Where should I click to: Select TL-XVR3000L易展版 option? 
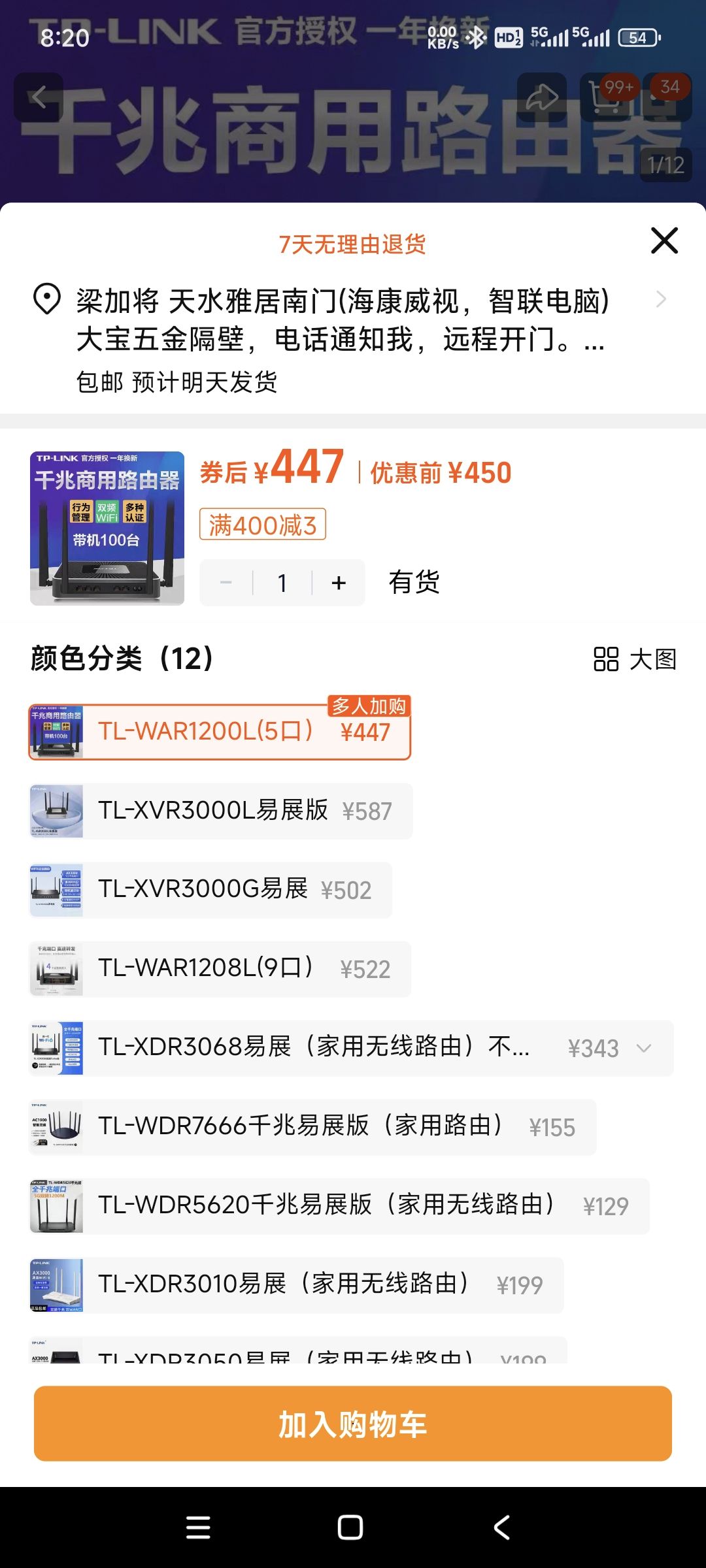[221, 811]
